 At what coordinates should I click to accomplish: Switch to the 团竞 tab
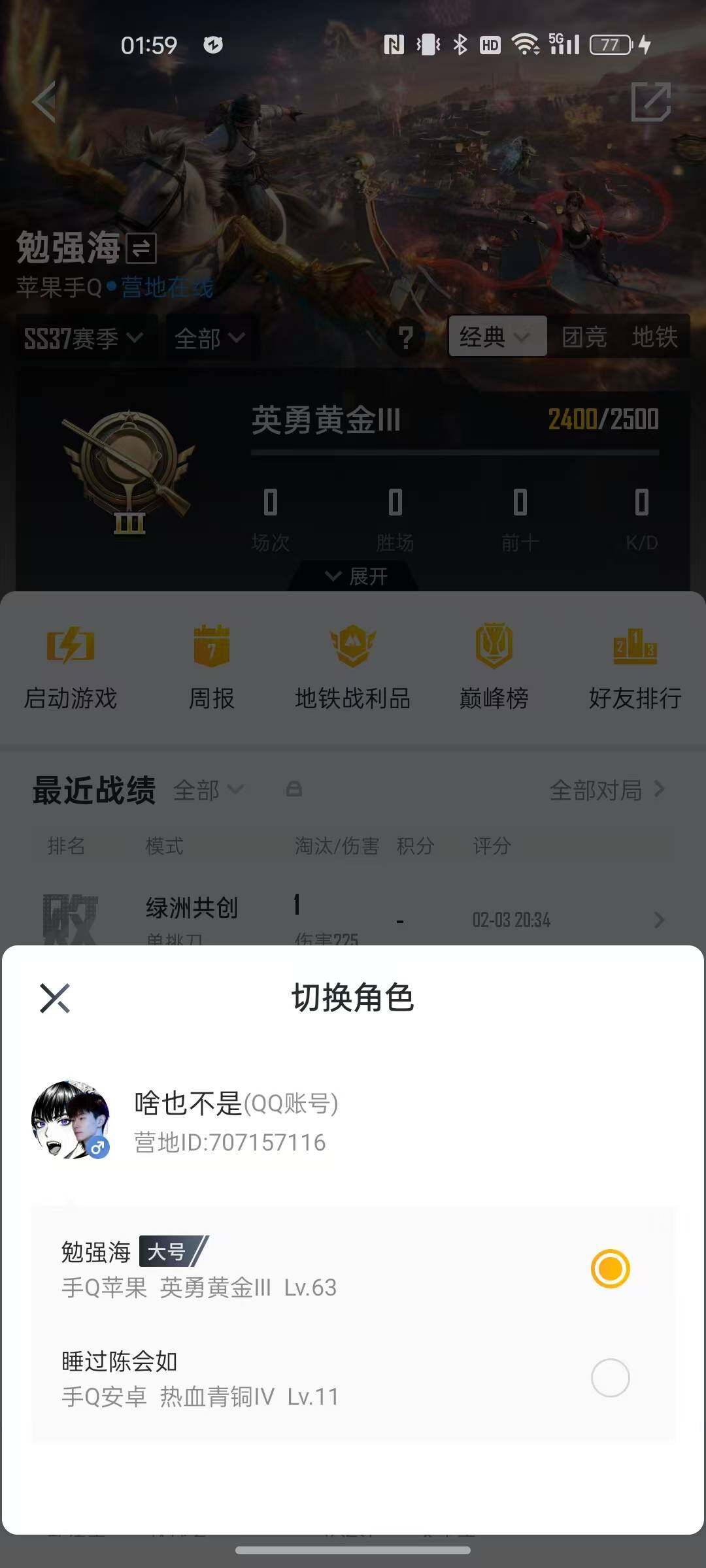pos(585,336)
